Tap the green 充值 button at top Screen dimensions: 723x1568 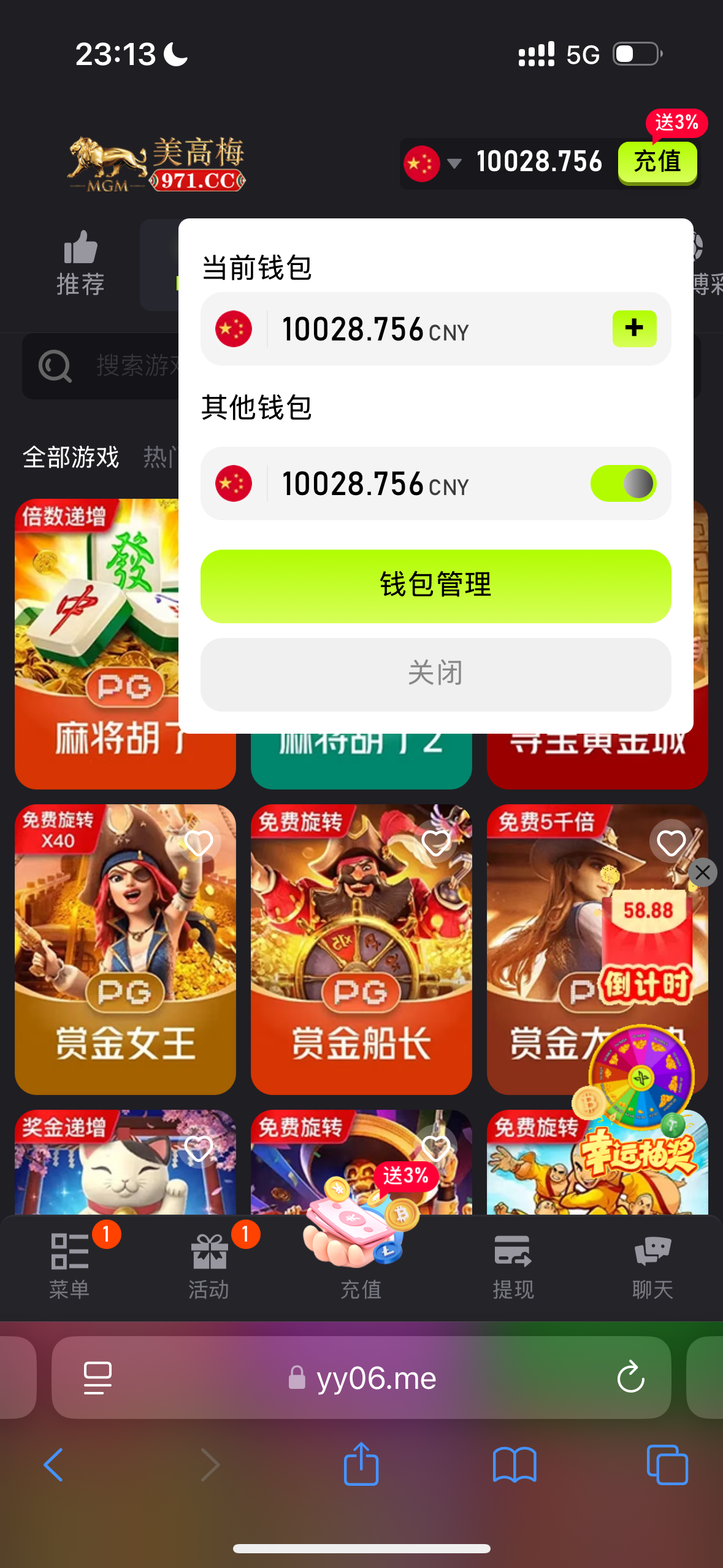[657, 163]
